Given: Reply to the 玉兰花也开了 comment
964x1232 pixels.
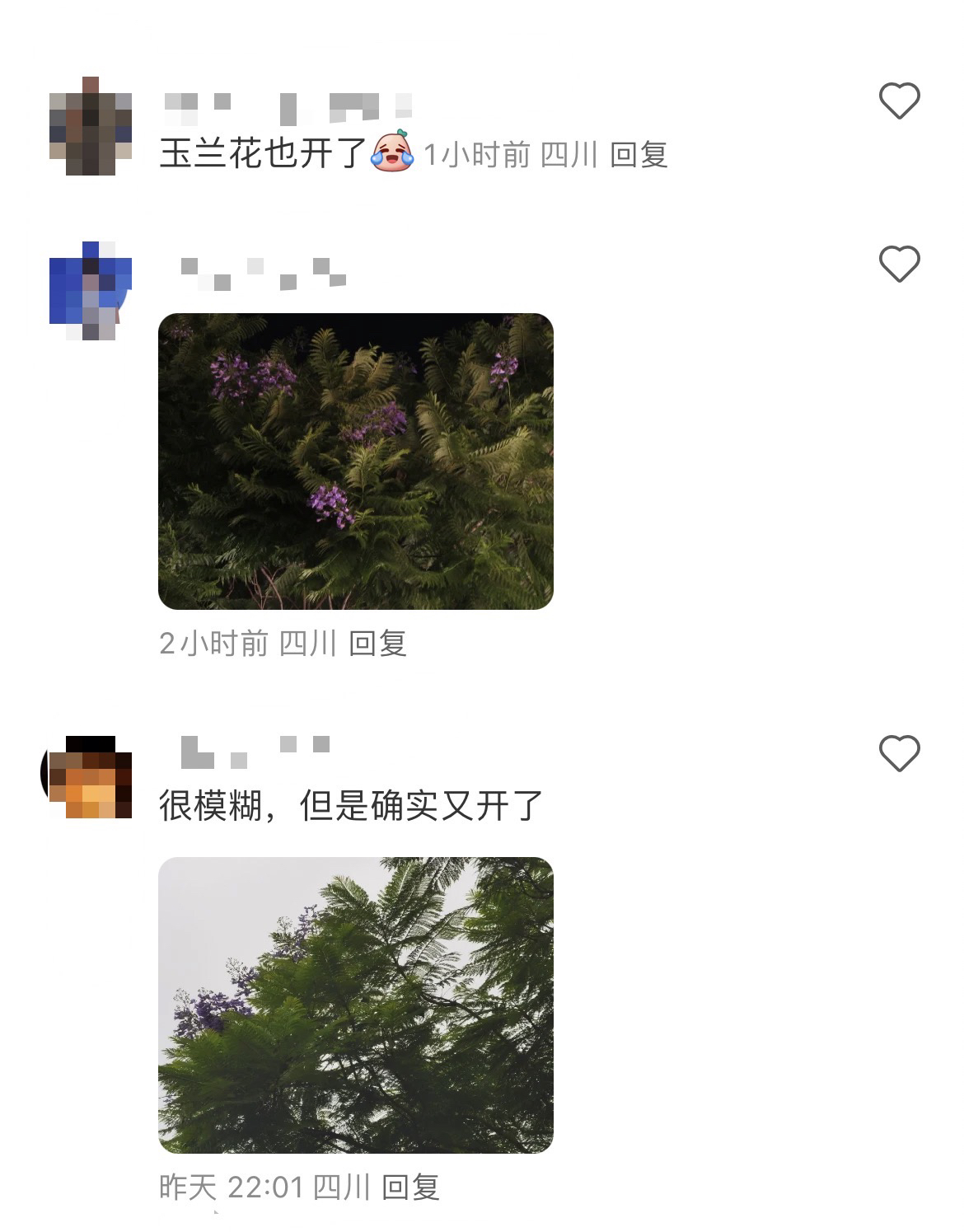Looking at the screenshot, I should [x=639, y=155].
